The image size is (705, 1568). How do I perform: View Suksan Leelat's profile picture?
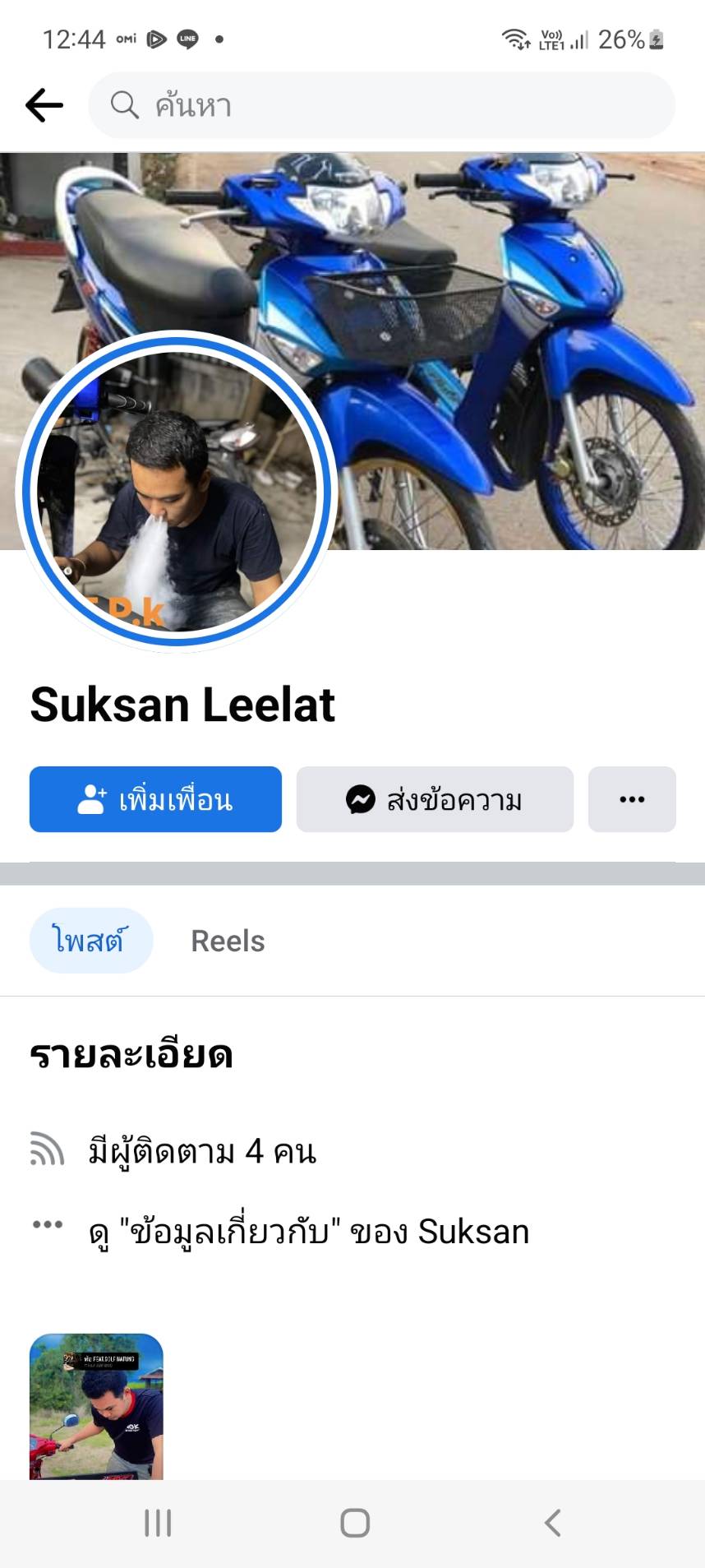click(177, 491)
